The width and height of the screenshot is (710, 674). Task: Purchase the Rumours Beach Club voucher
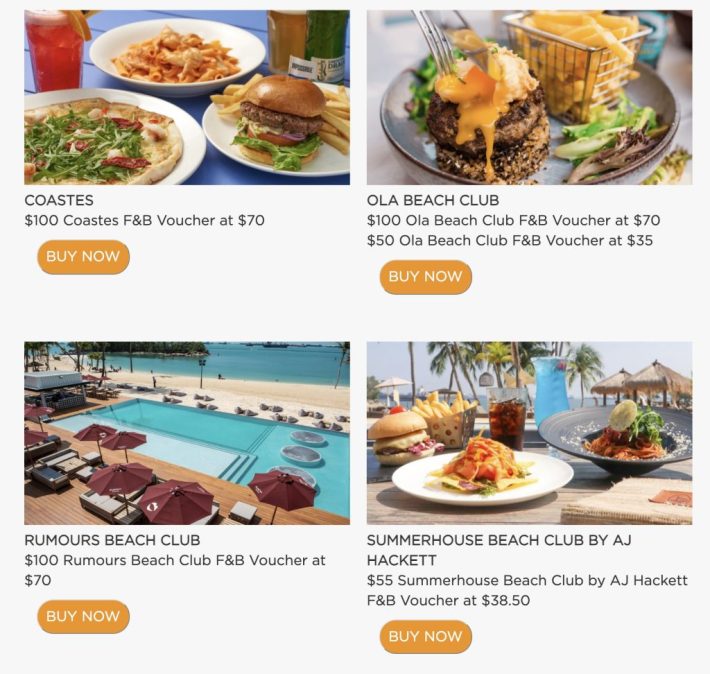(x=83, y=617)
